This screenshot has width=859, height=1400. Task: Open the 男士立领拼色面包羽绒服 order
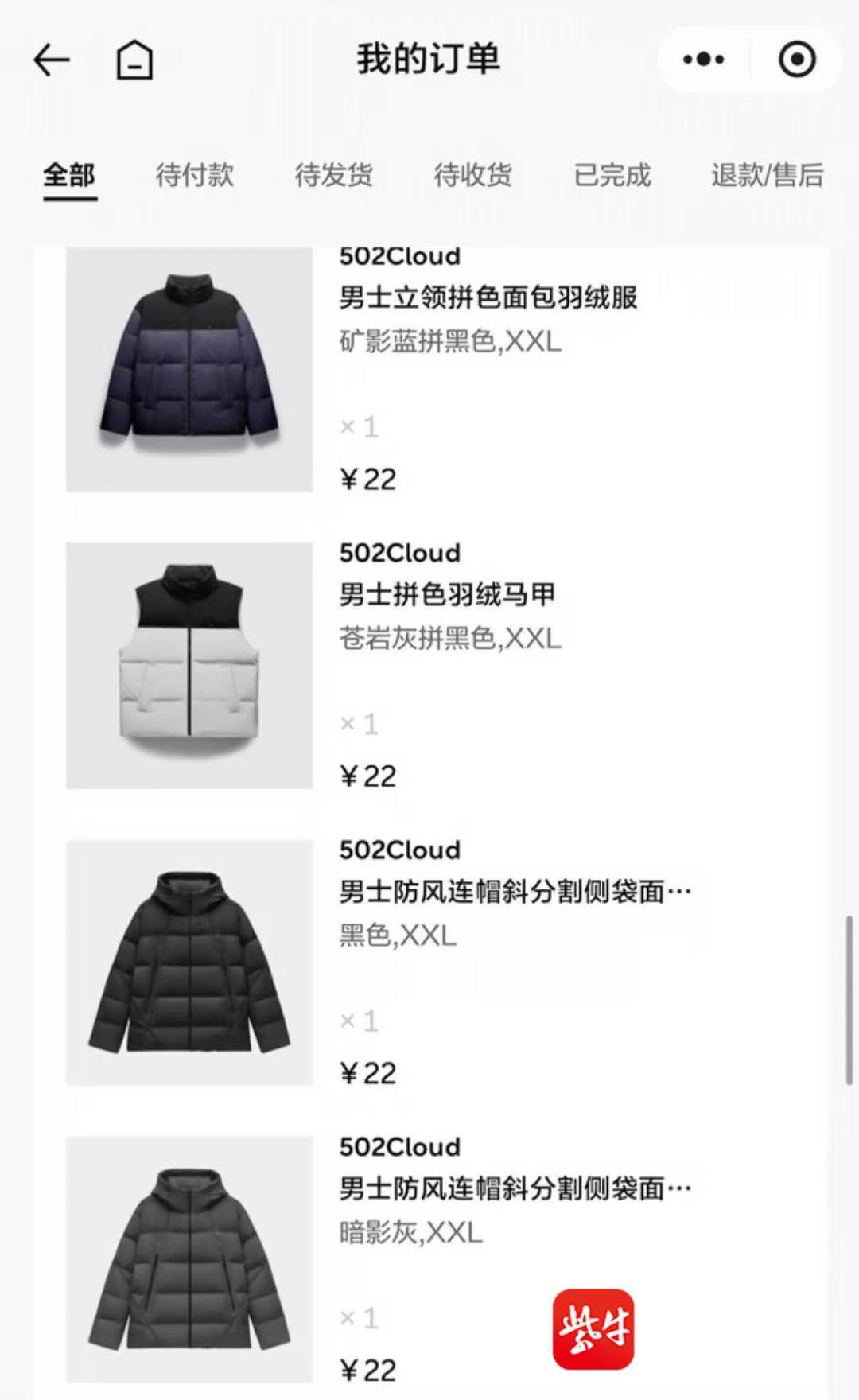(488, 298)
